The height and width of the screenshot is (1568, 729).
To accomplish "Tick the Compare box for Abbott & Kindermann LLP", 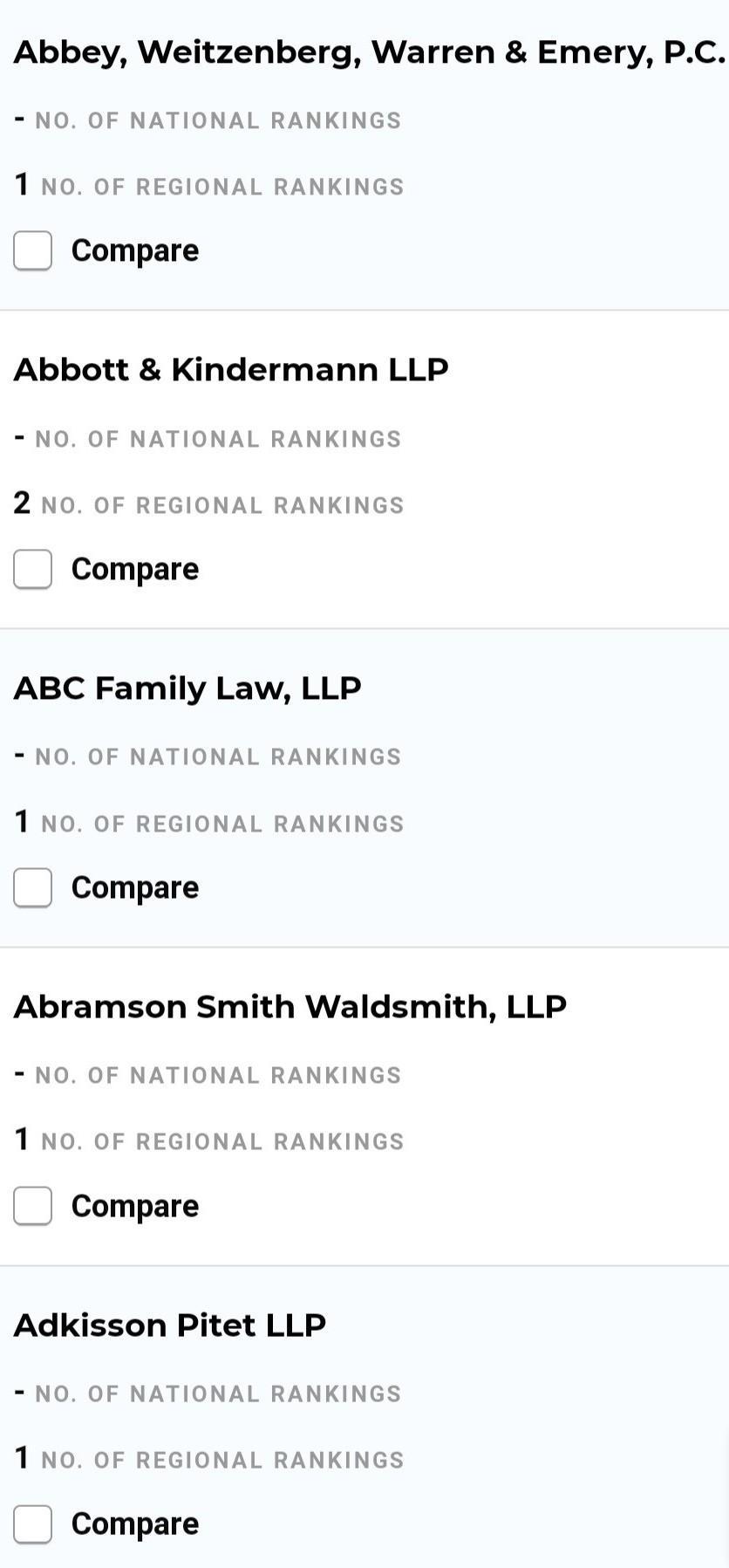I will tap(33, 570).
